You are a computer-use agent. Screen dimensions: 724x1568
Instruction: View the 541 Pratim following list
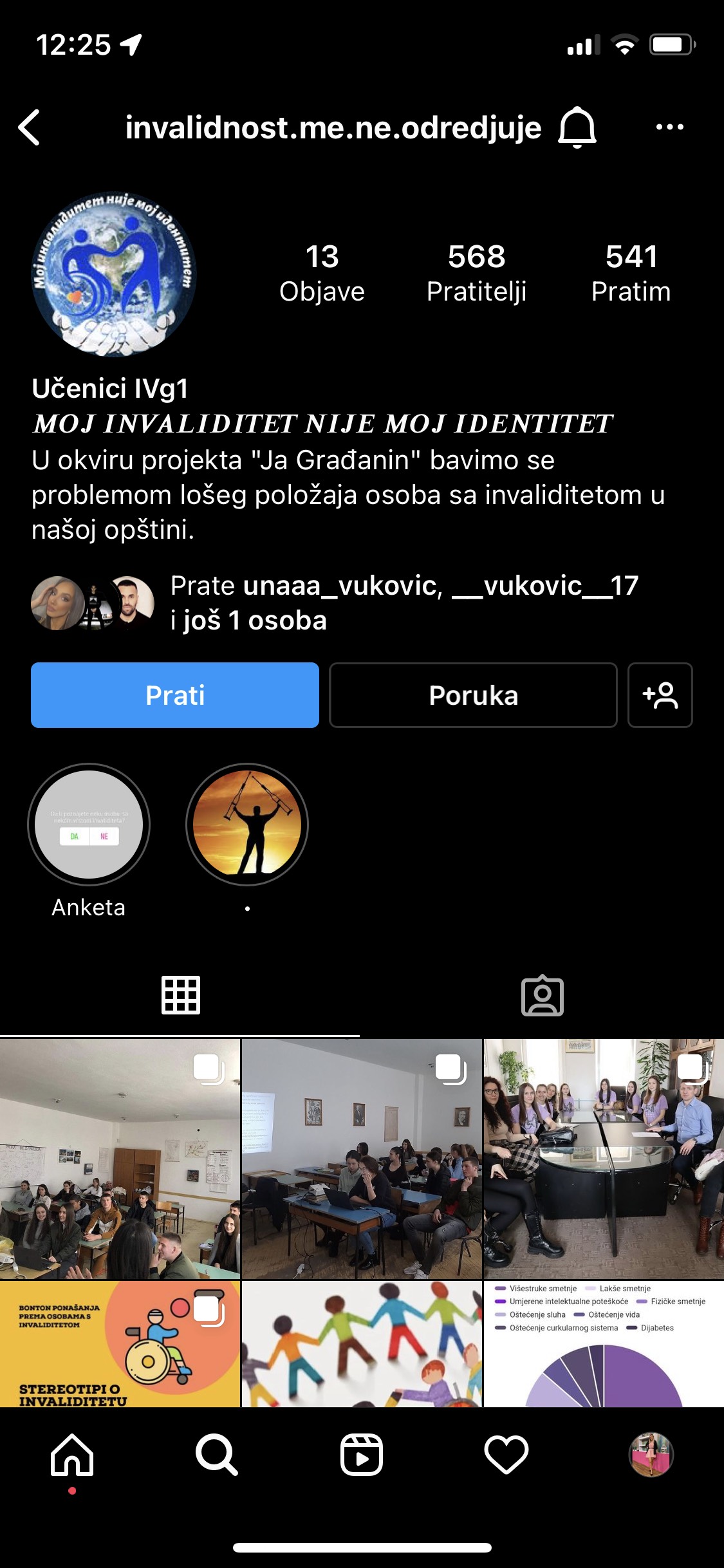pos(631,273)
